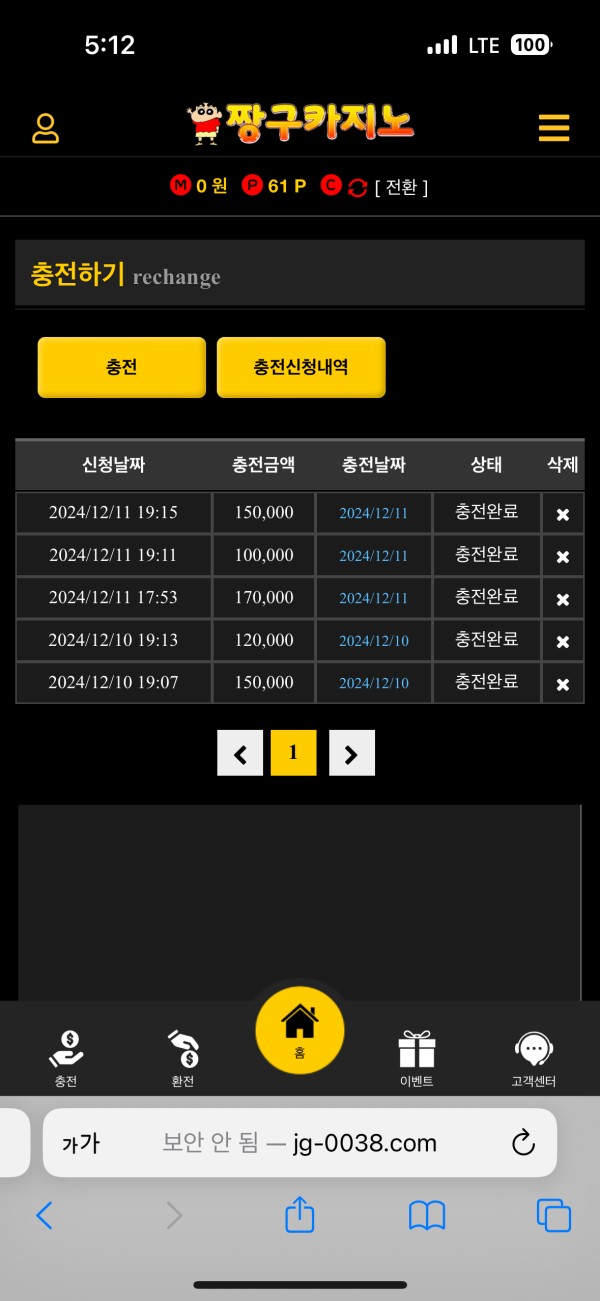Tap the refresh arrows next to C
Image resolution: width=600 pixels, height=1301 pixels.
(x=357, y=187)
